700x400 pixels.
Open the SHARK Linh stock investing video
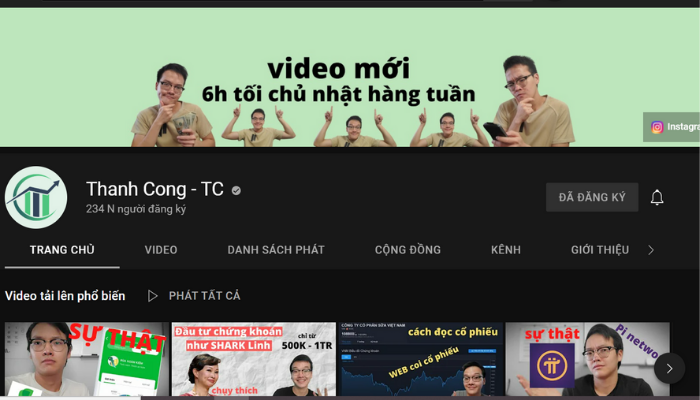tap(254, 360)
